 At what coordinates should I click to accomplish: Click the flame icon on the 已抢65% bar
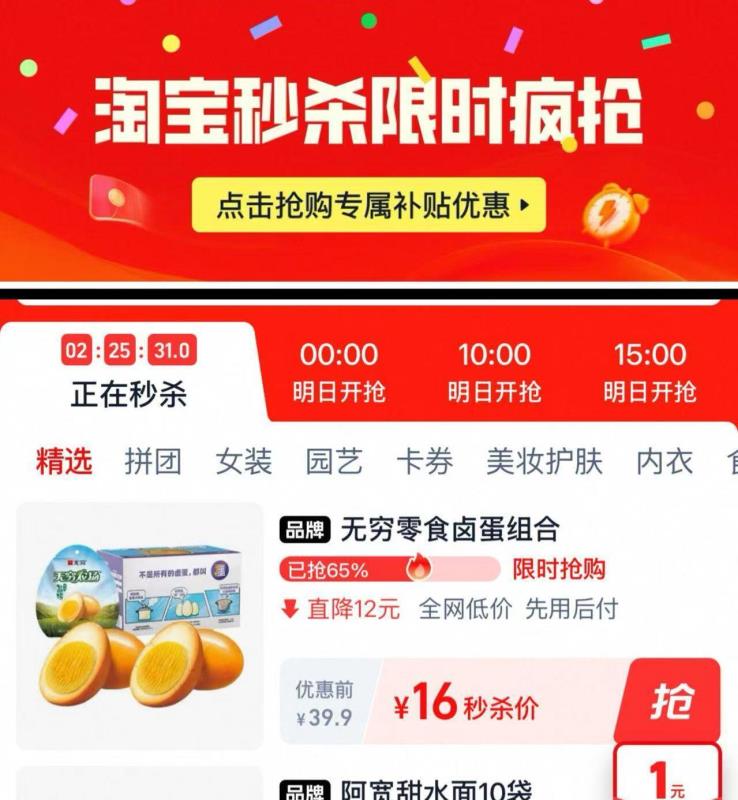pos(420,567)
